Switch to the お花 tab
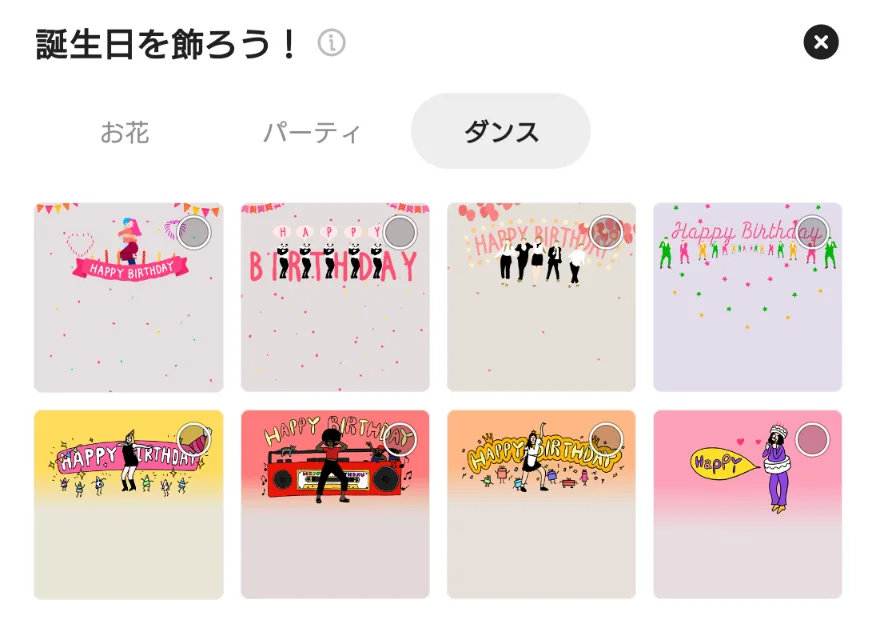This screenshot has width=876, height=619. click(x=125, y=132)
